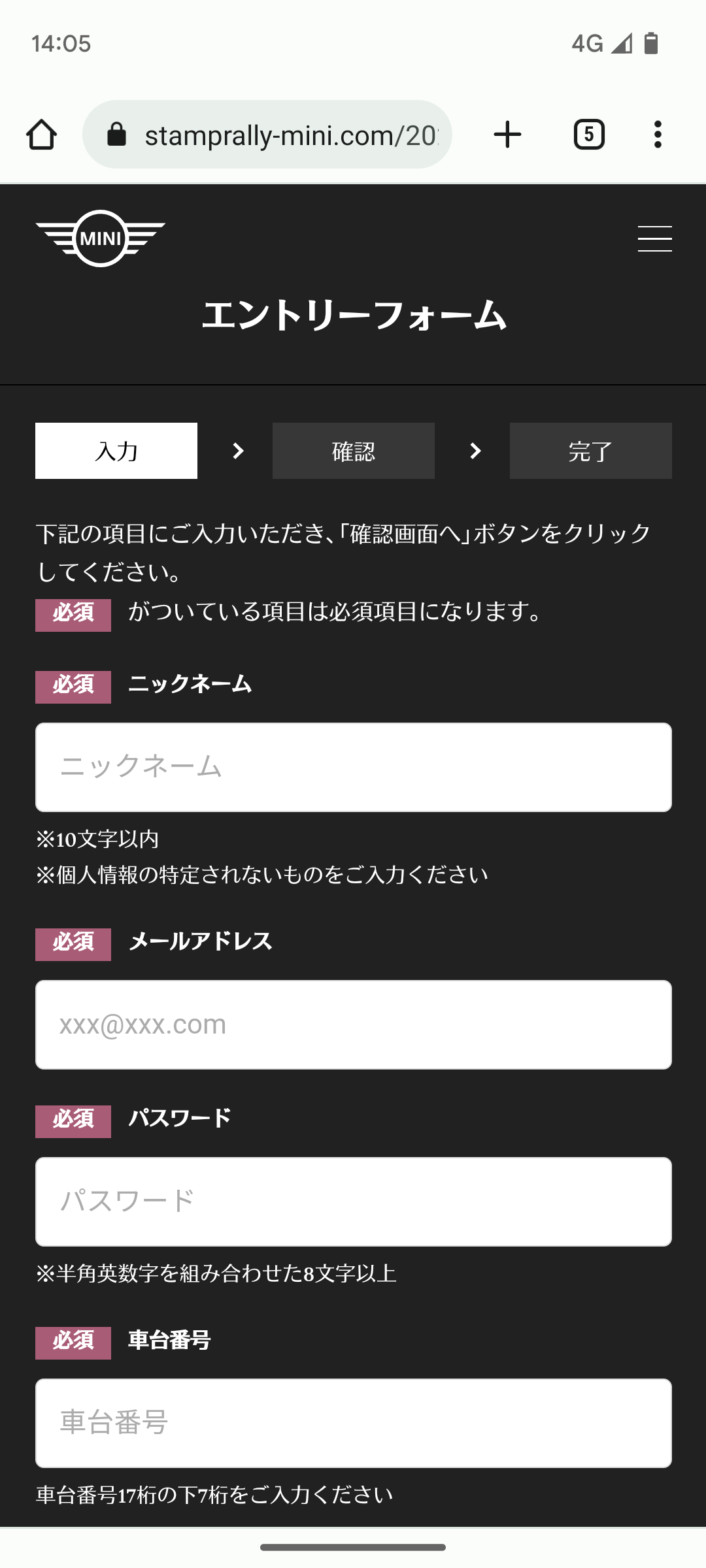Tap the battery indicator in the status bar
The height and width of the screenshot is (1568, 706).
(x=651, y=43)
